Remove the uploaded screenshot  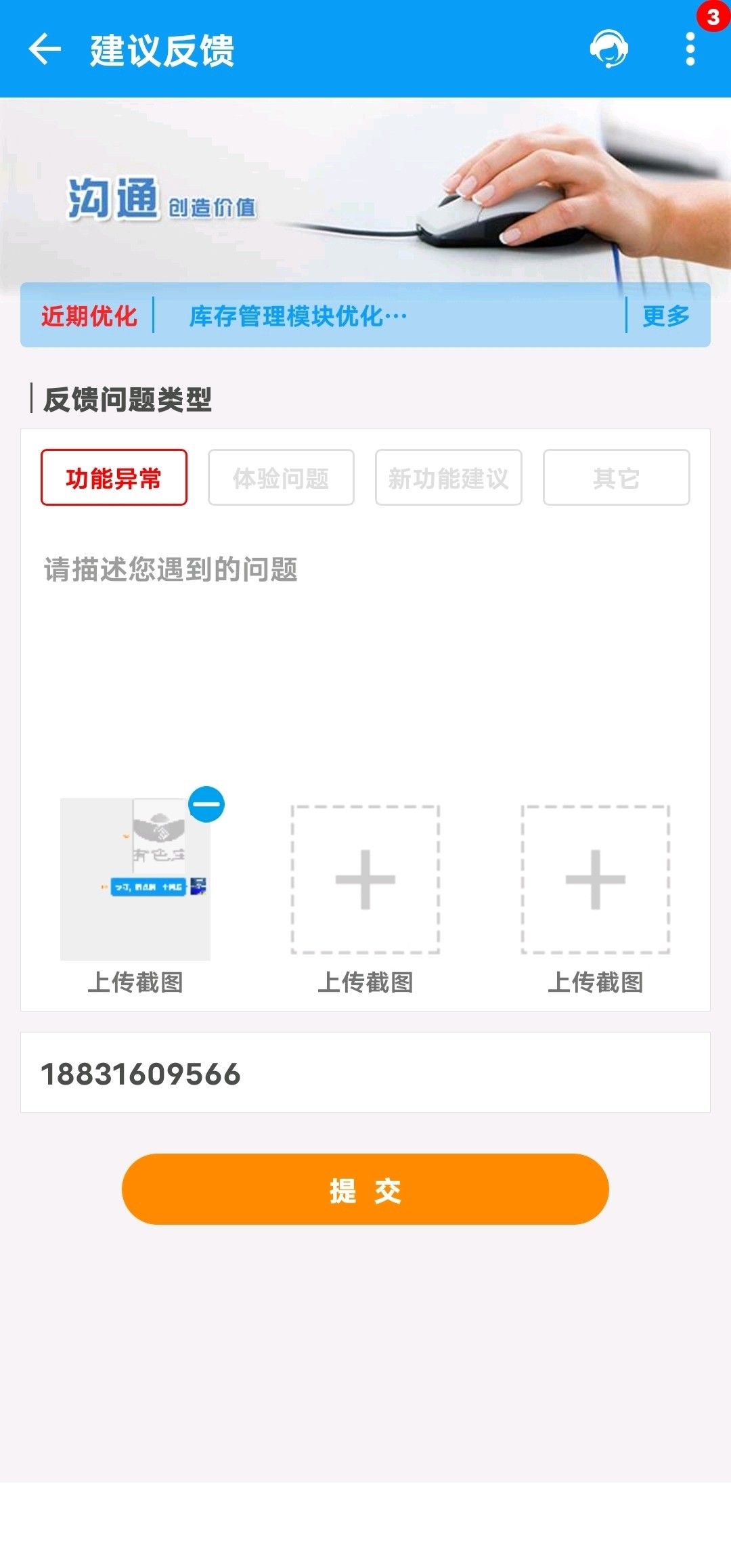point(206,804)
